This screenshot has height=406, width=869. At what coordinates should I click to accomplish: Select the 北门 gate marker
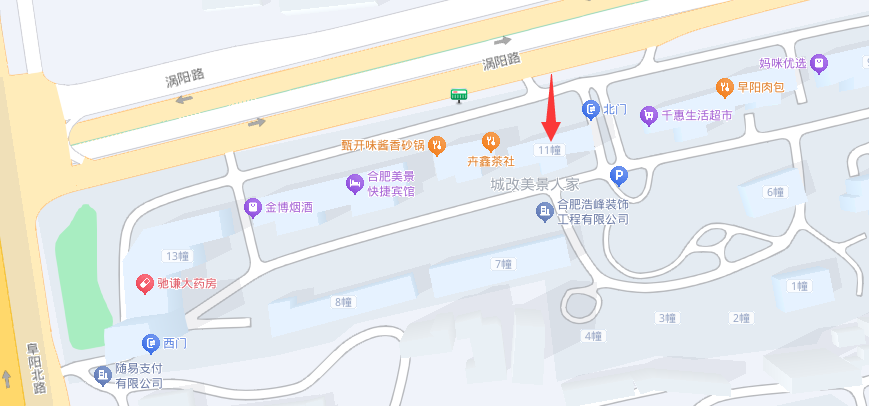click(591, 109)
